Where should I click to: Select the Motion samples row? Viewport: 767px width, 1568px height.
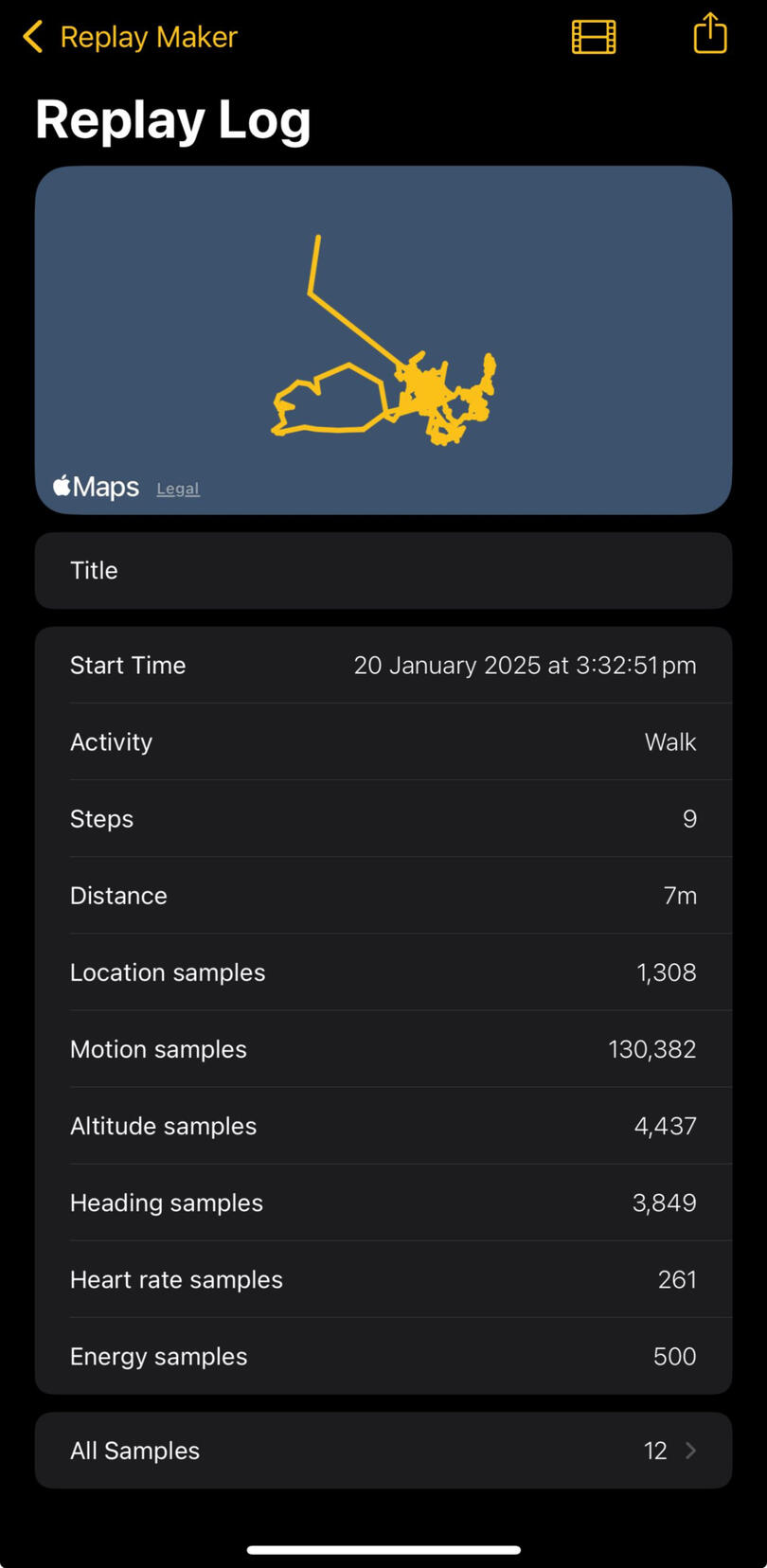click(383, 1048)
